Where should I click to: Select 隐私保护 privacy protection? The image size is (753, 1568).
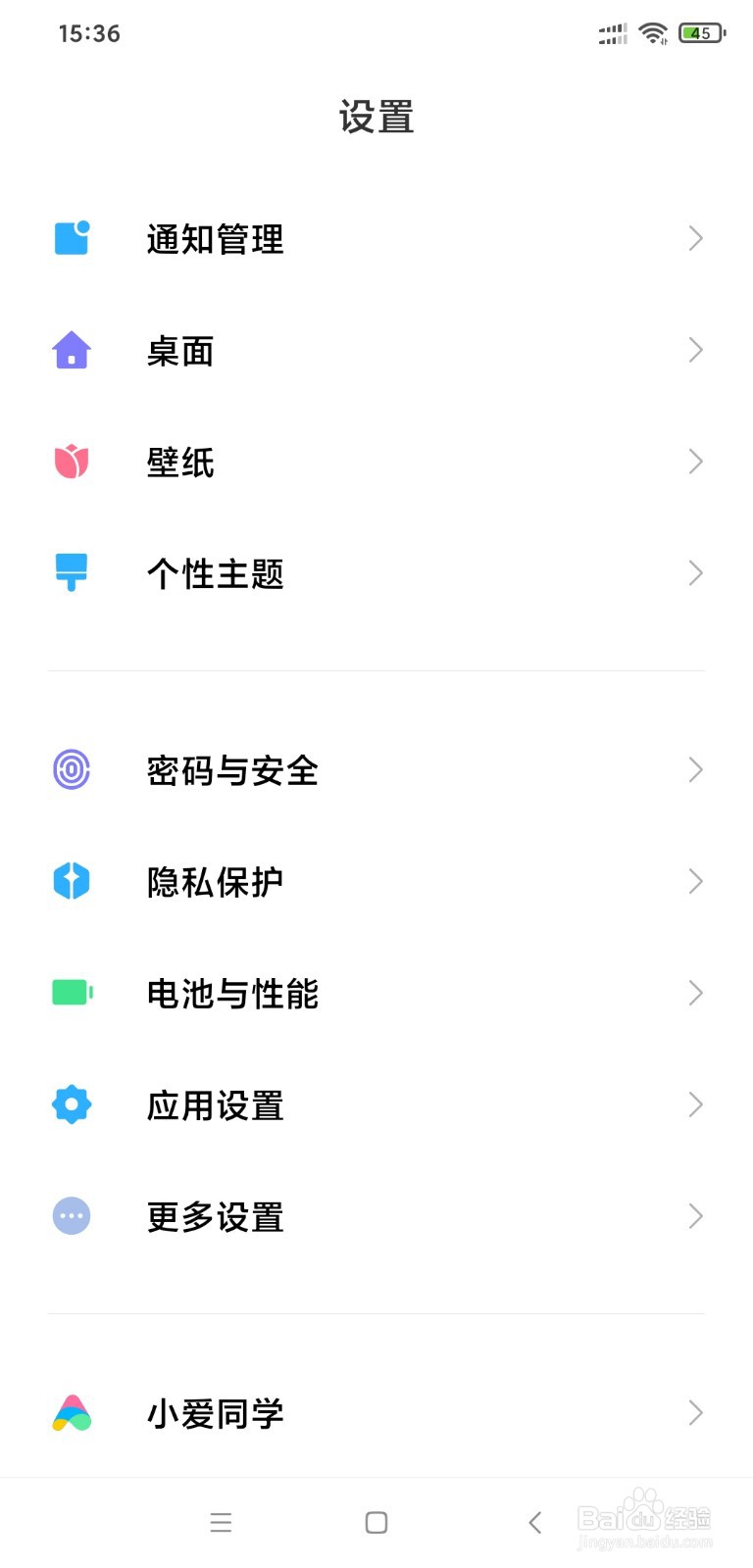click(216, 882)
